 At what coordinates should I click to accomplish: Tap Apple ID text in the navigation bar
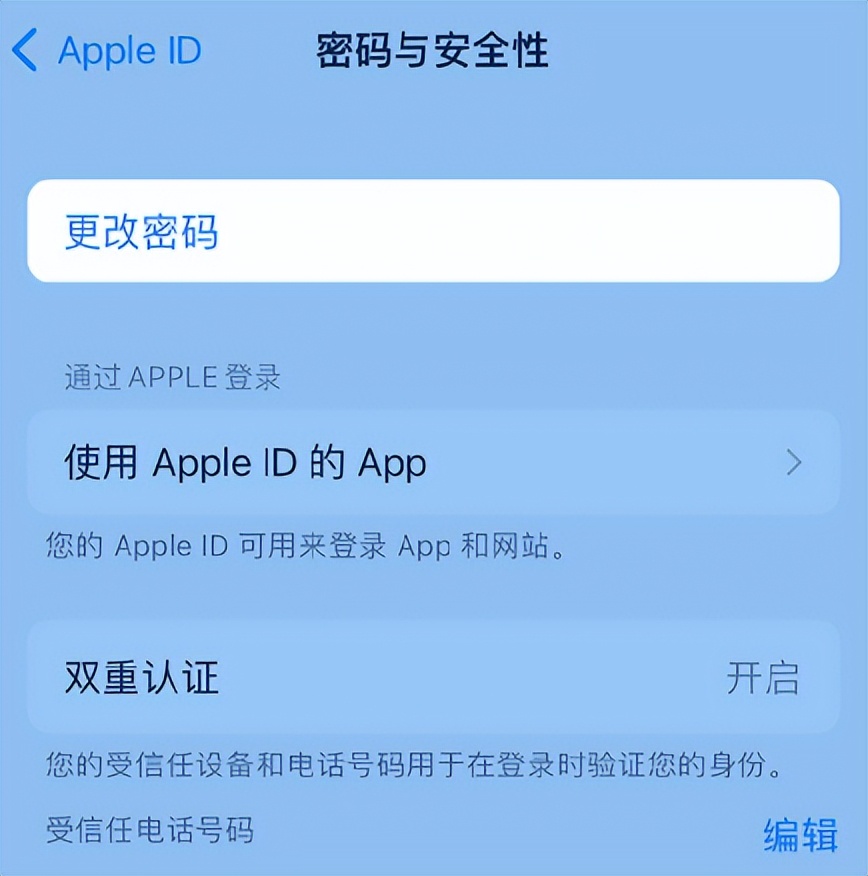130,50
